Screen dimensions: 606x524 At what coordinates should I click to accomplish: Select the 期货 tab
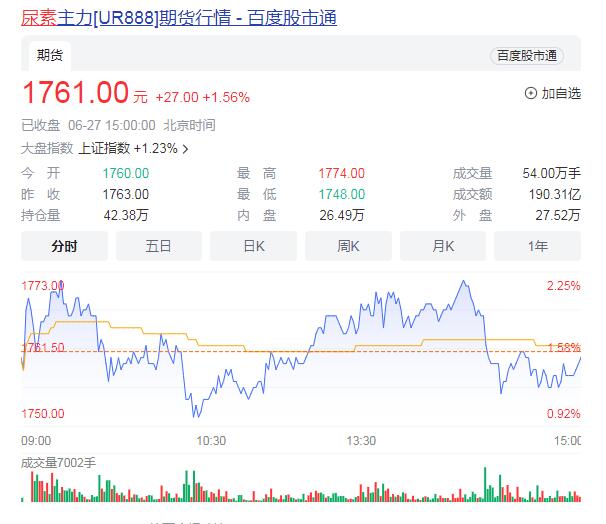coord(50,56)
